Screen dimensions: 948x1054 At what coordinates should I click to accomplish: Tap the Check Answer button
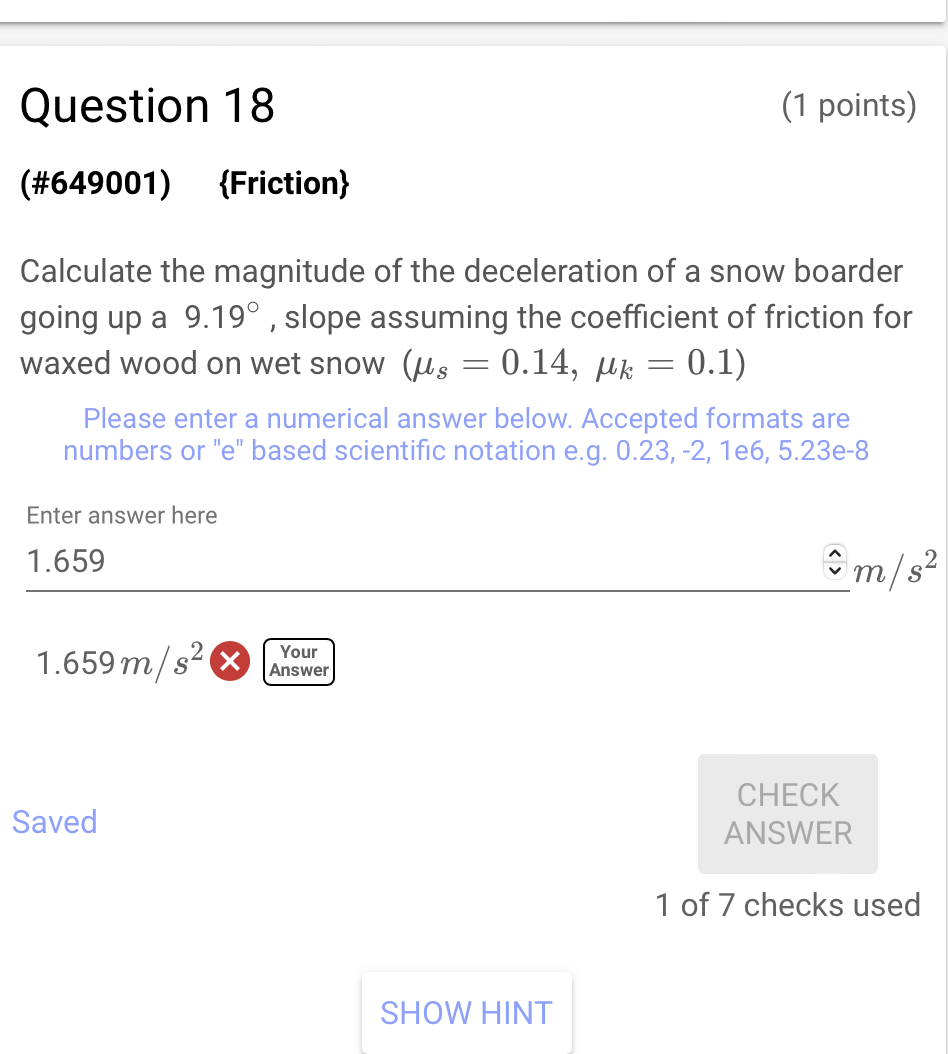[787, 814]
